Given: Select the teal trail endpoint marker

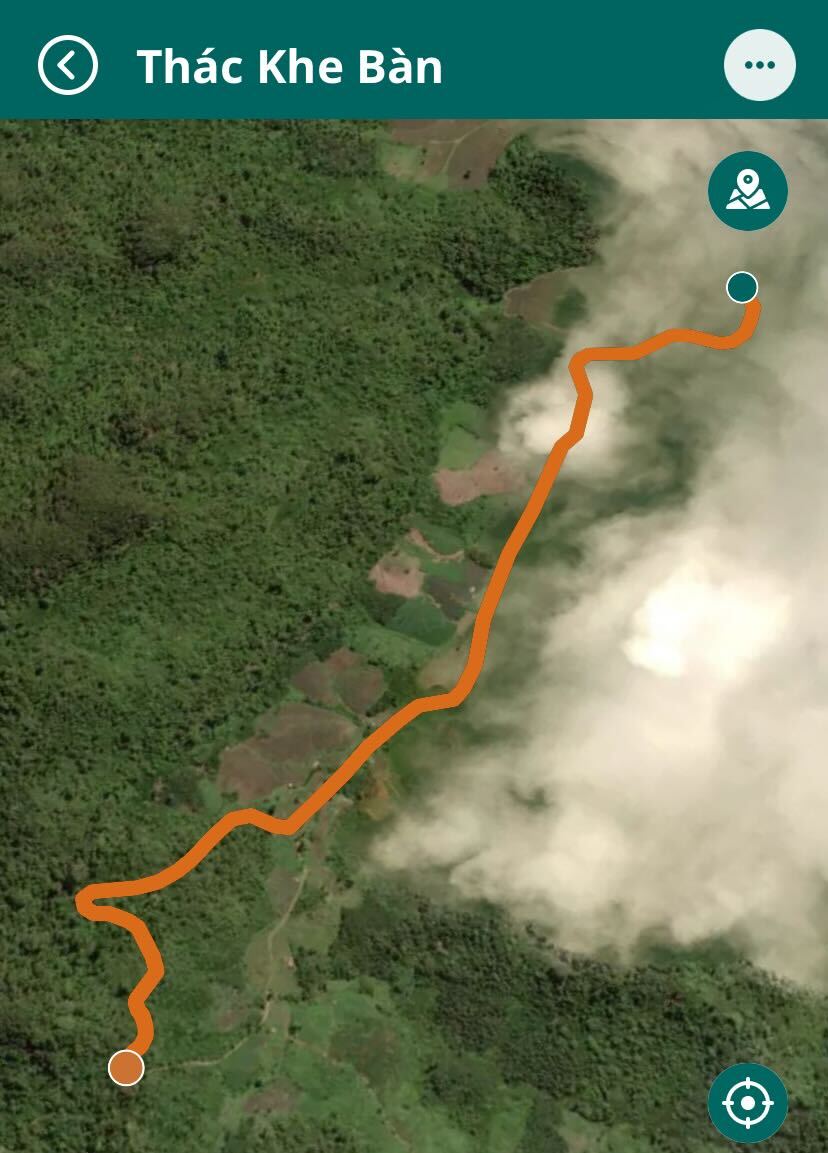Looking at the screenshot, I should (742, 288).
